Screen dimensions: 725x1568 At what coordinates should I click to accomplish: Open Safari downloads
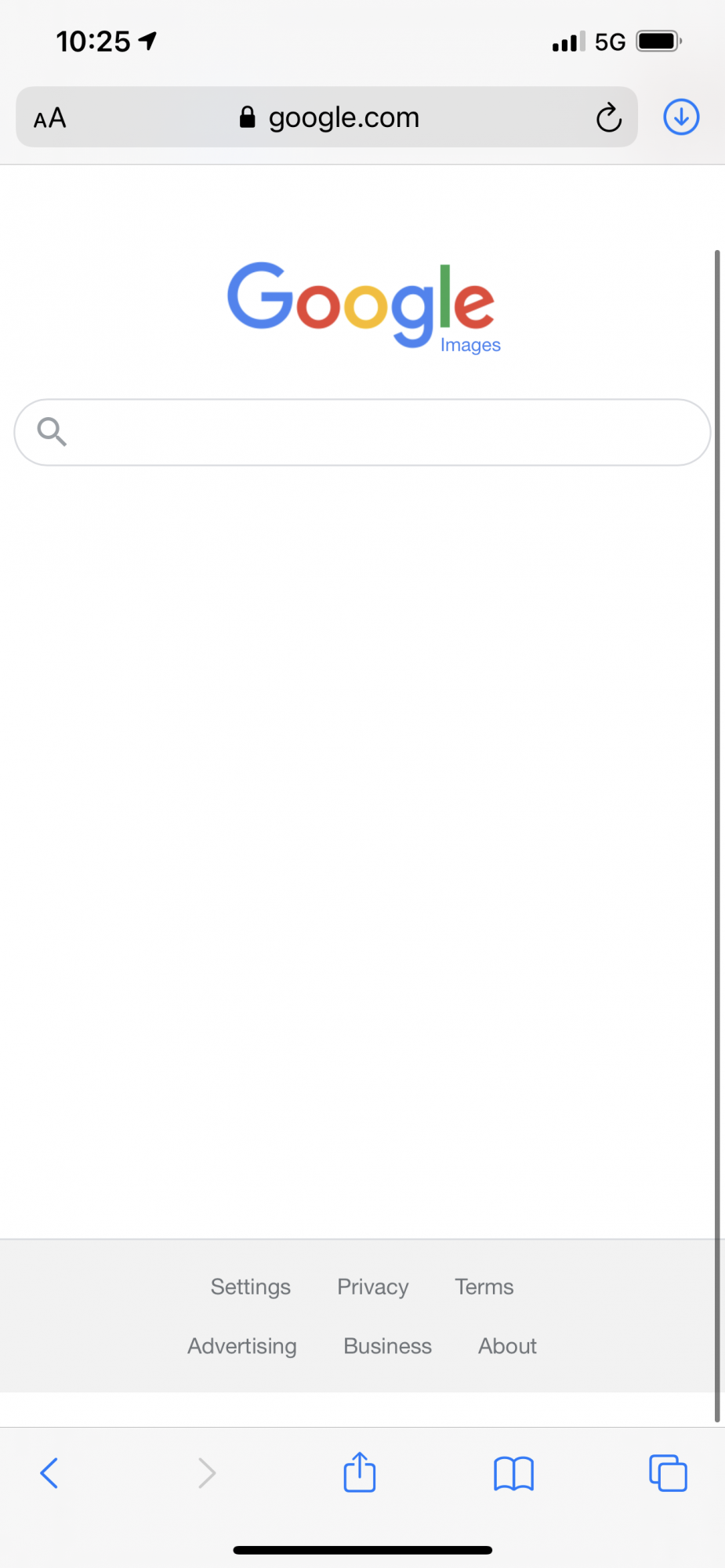point(681,118)
